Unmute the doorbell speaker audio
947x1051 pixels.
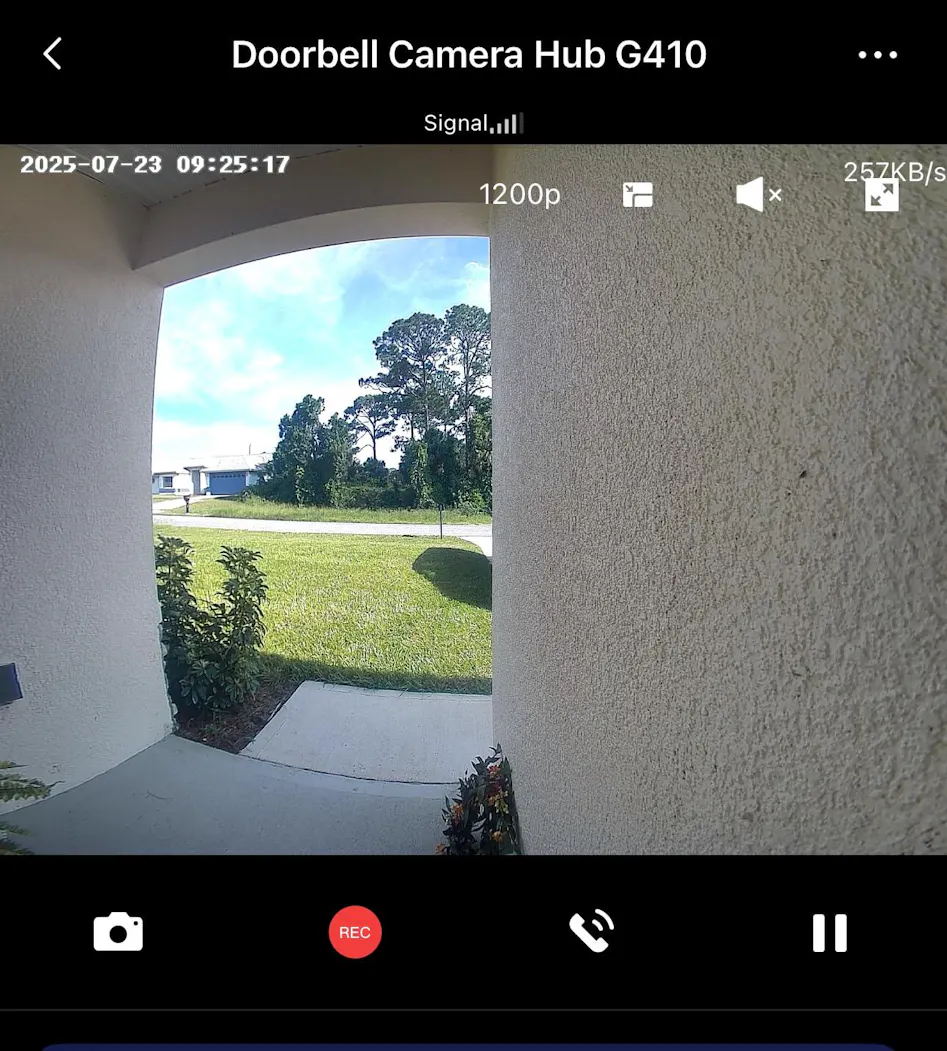pyautogui.click(x=757, y=195)
